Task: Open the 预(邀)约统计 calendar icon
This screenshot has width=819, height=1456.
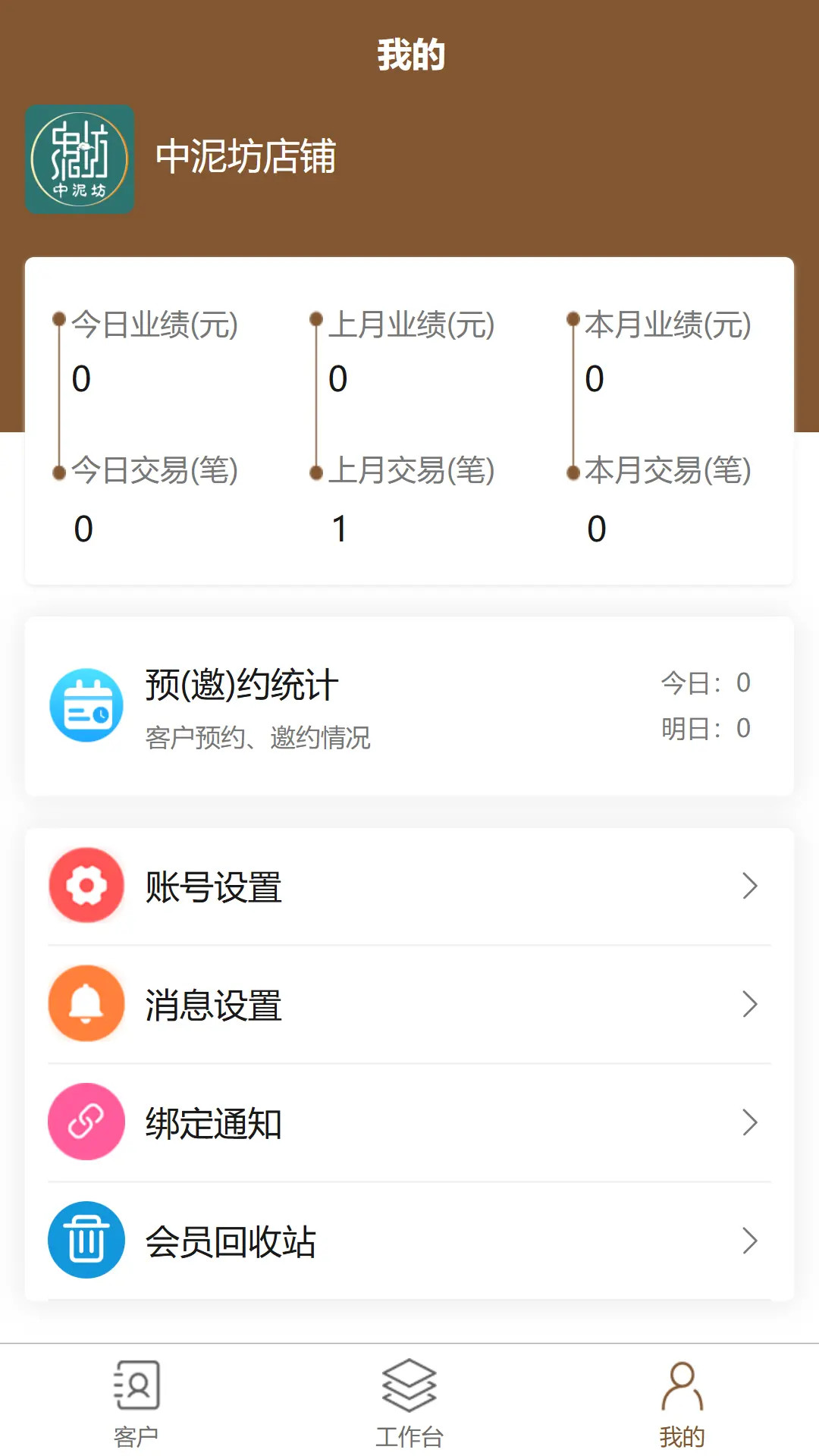Action: [x=86, y=704]
